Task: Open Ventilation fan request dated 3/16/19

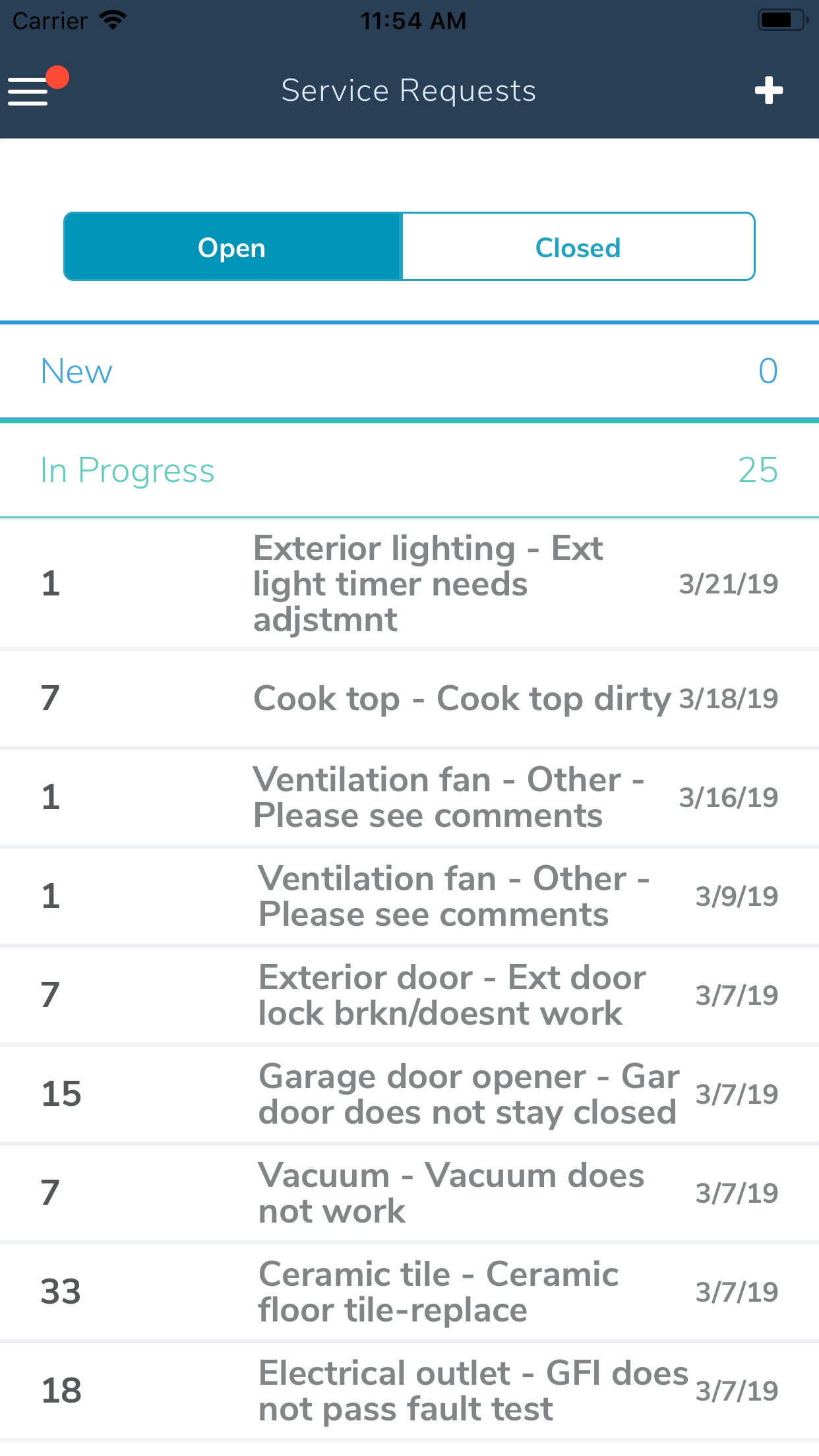Action: click(x=409, y=797)
